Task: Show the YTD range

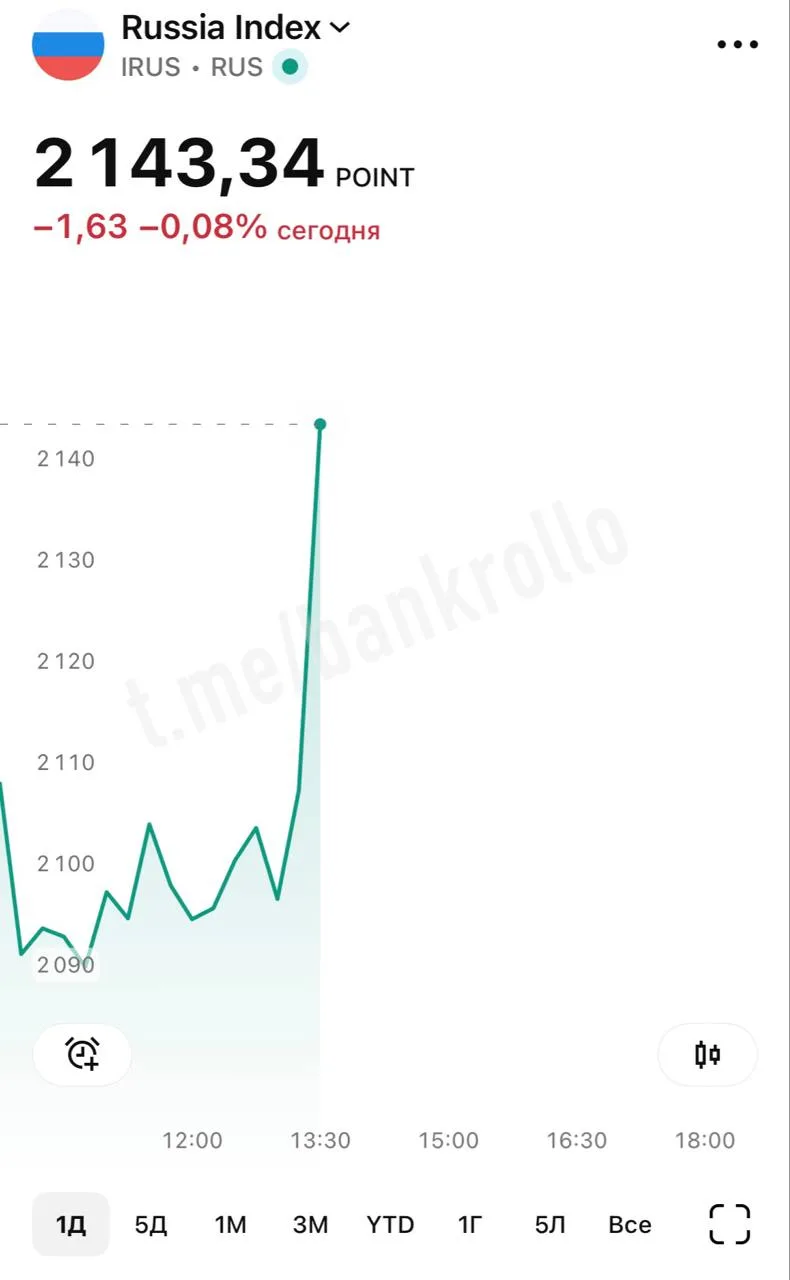Action: (x=390, y=1224)
